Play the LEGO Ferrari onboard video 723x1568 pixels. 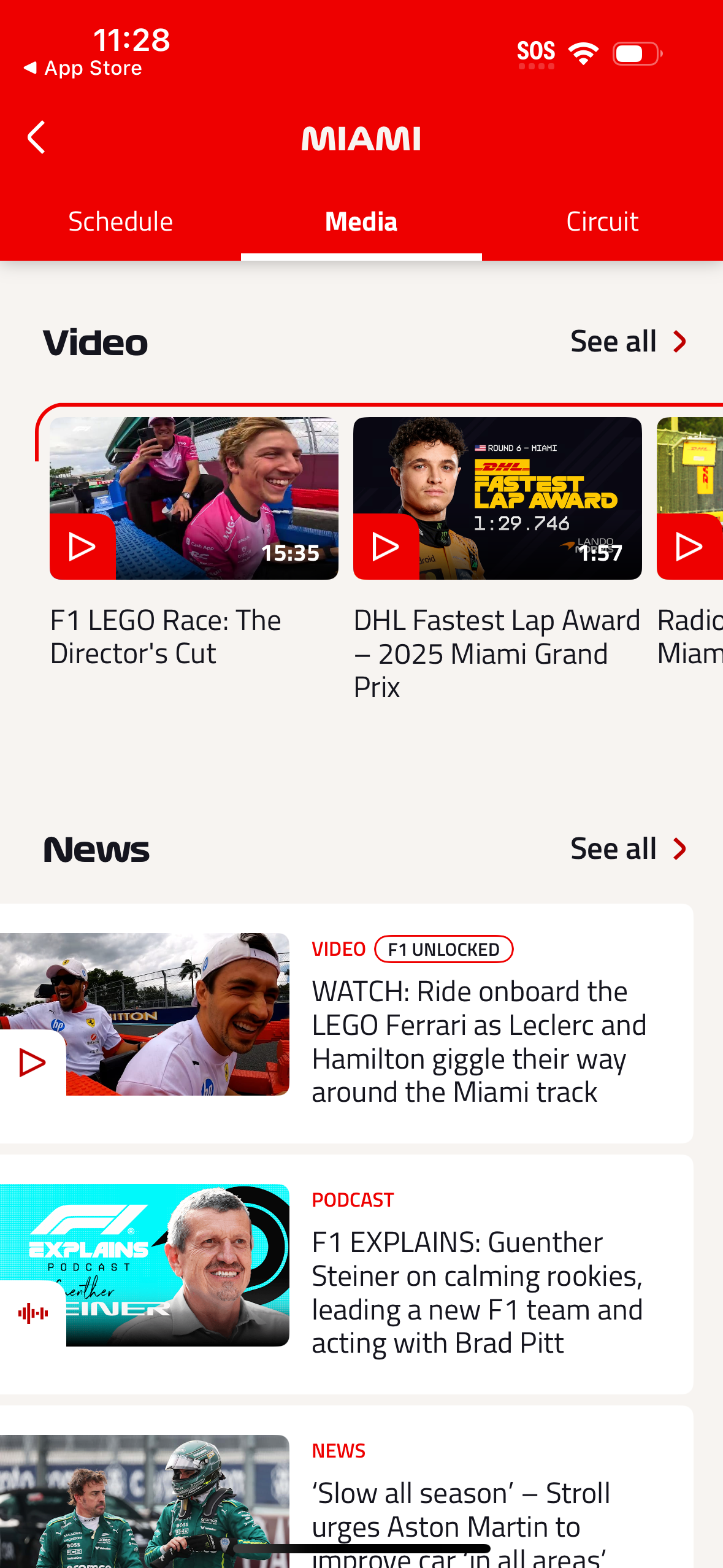pyautogui.click(x=33, y=1061)
